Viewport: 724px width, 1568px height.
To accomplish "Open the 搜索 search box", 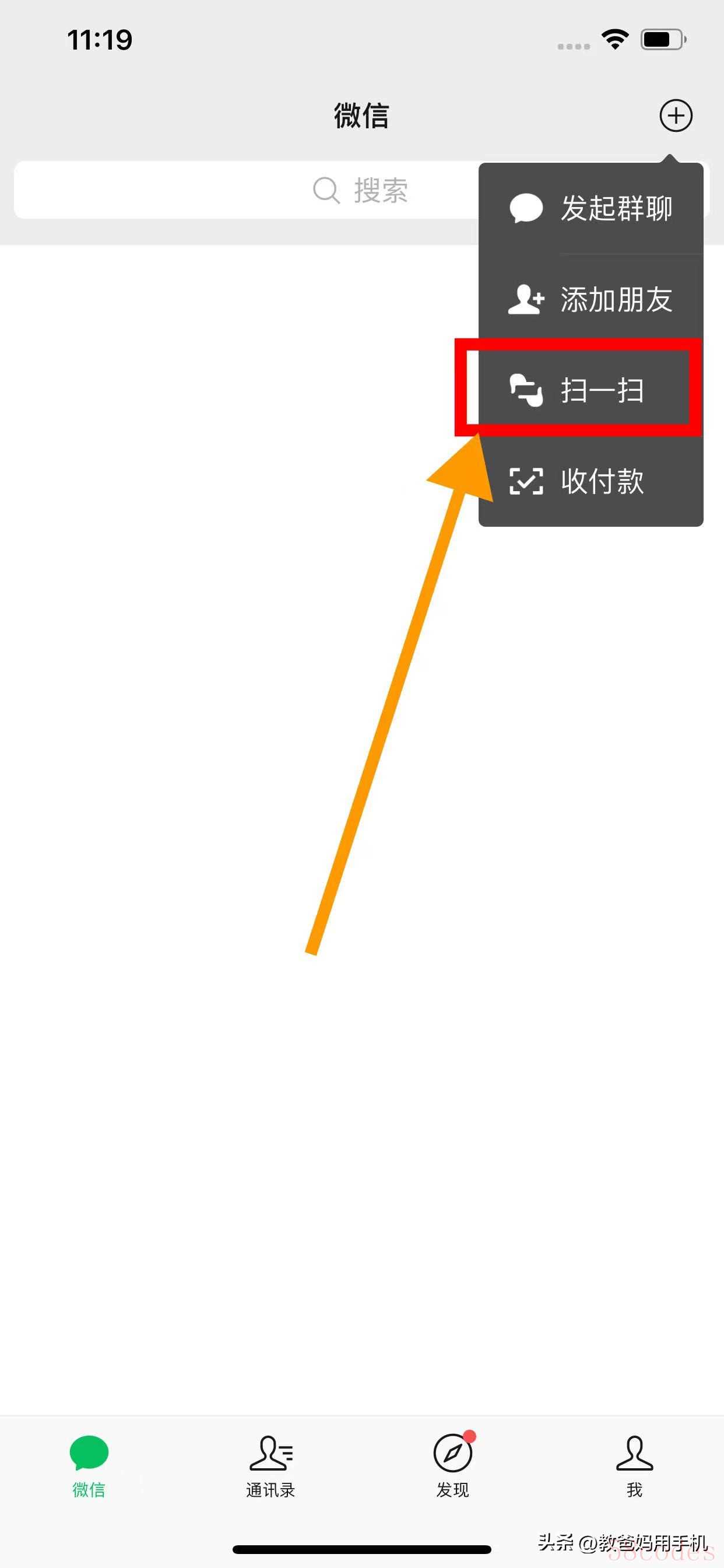I will 361,190.
